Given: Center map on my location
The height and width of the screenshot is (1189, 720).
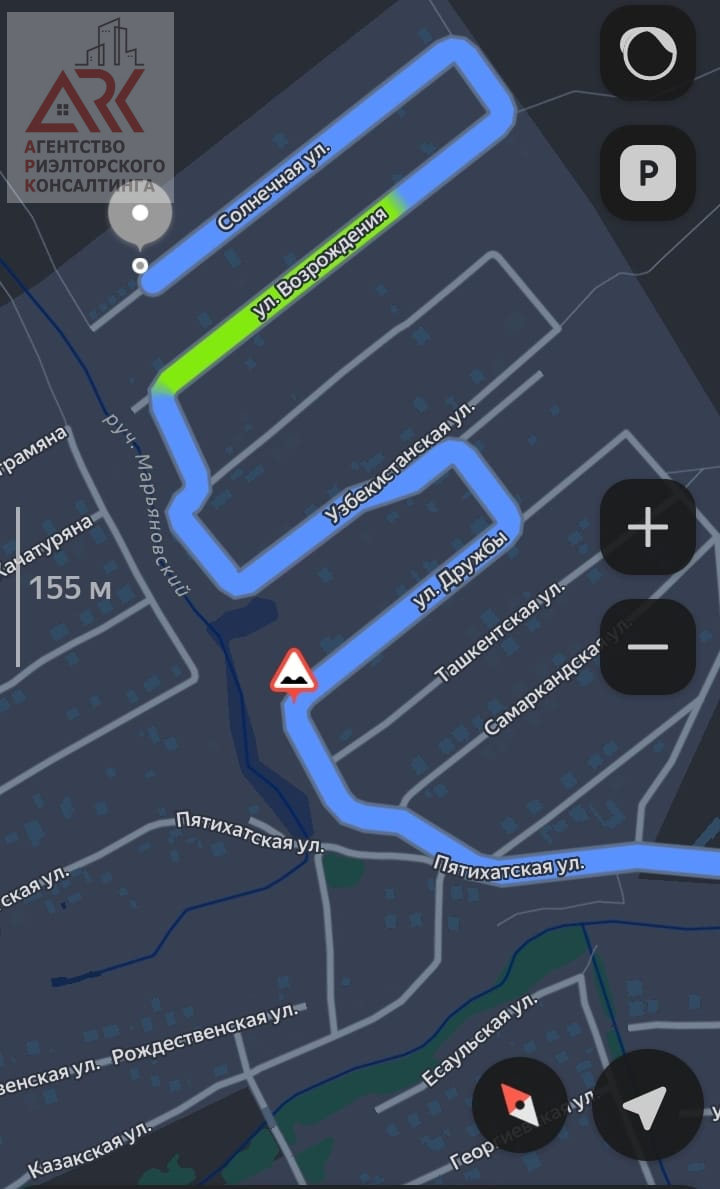Looking at the screenshot, I should tap(647, 1105).
